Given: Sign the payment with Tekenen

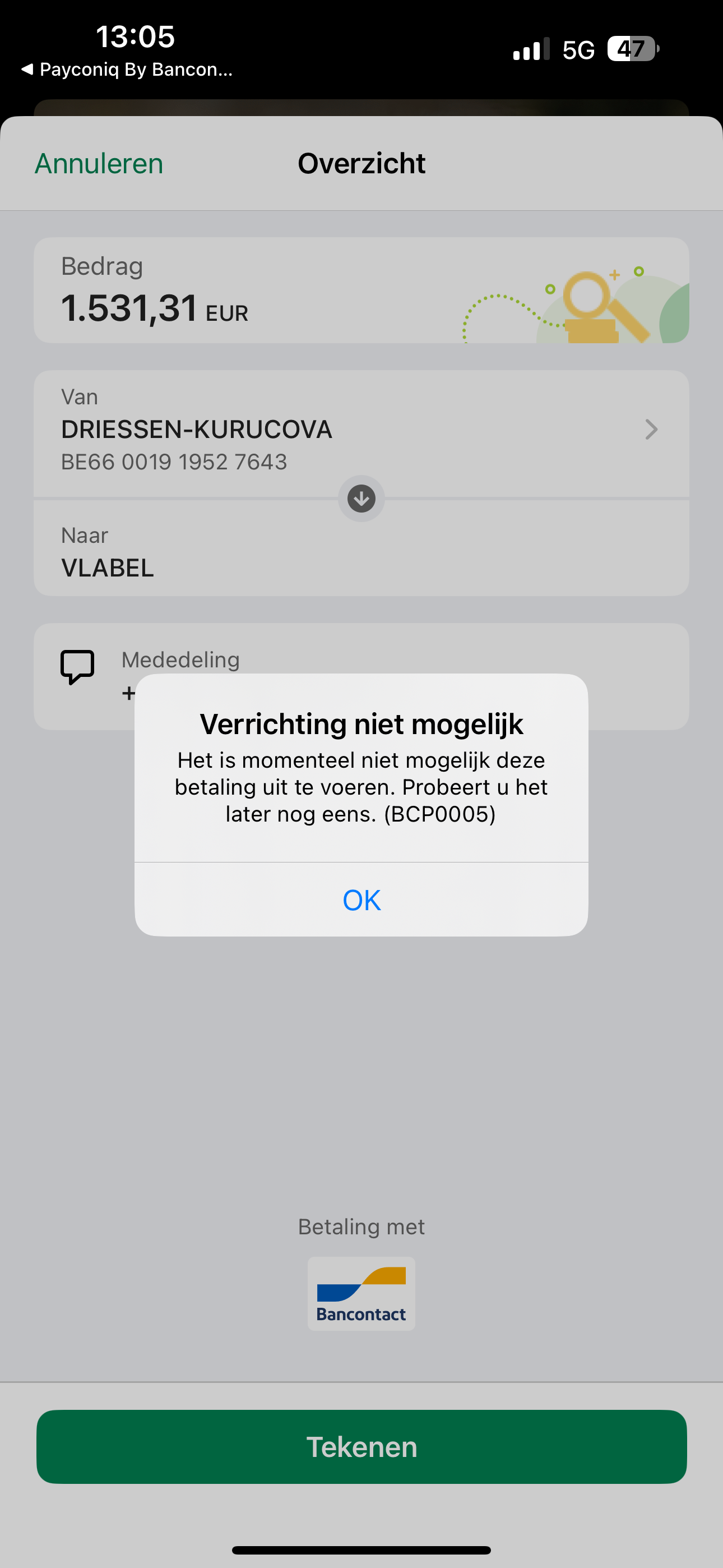Looking at the screenshot, I should 361,1447.
